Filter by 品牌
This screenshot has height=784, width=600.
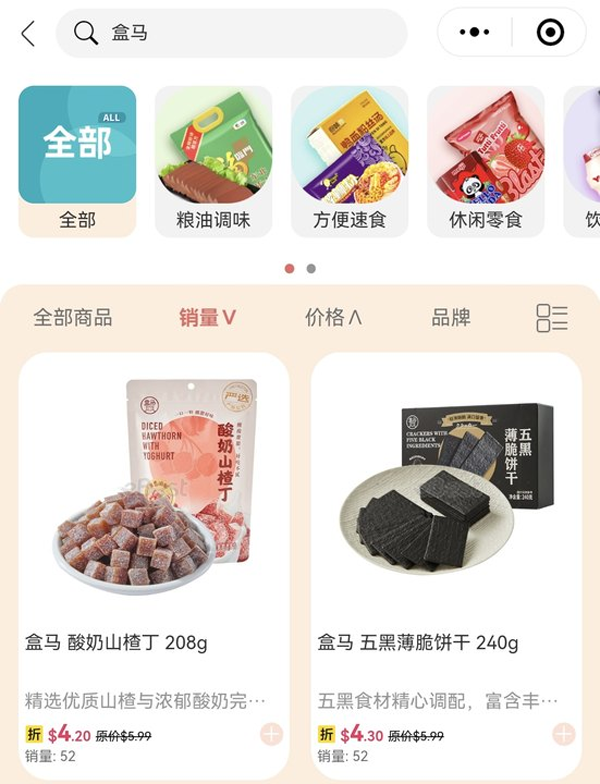click(451, 318)
